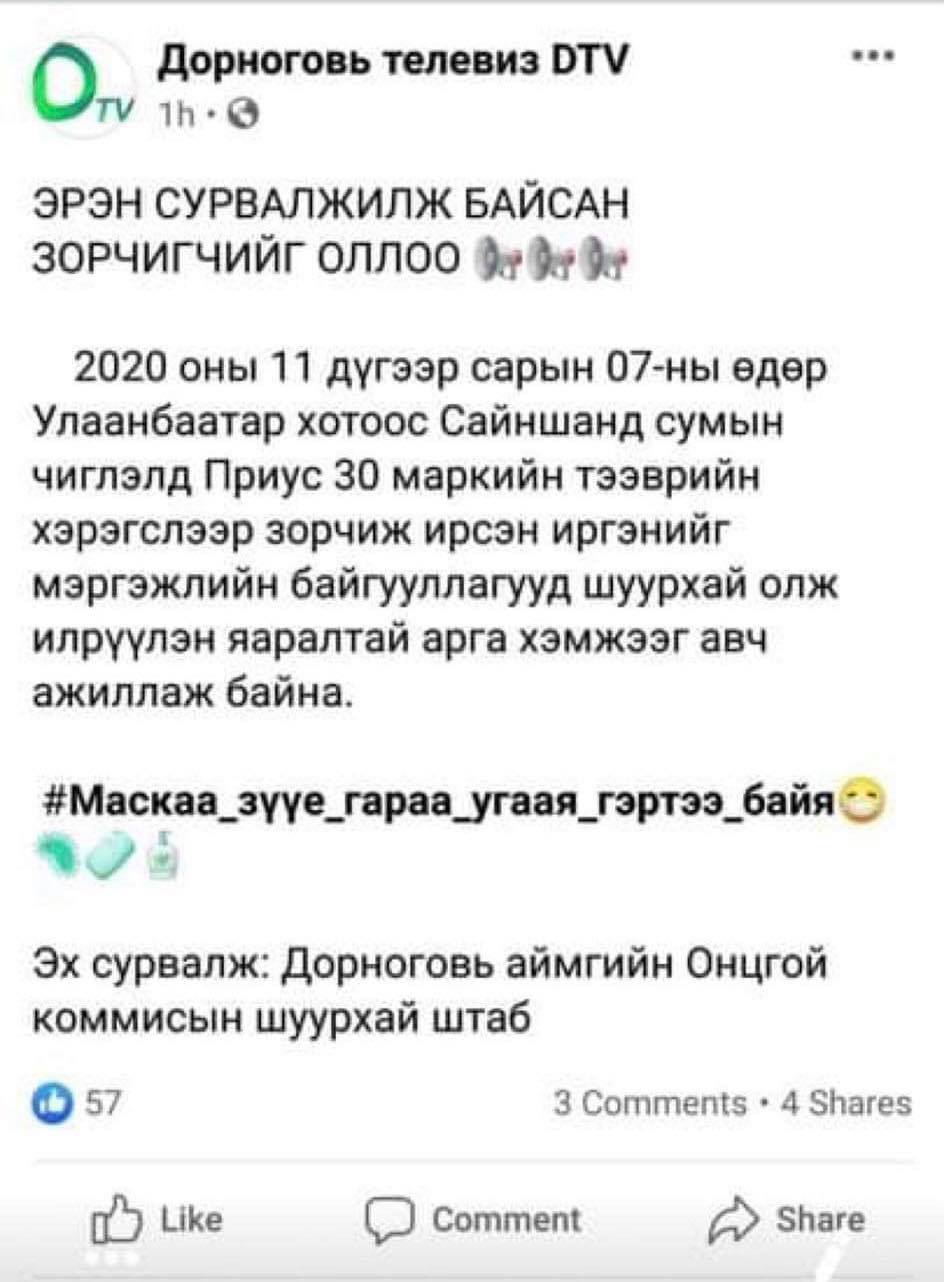944x1282 pixels.
Task: Open the 3 Comments link
Action: click(649, 1103)
